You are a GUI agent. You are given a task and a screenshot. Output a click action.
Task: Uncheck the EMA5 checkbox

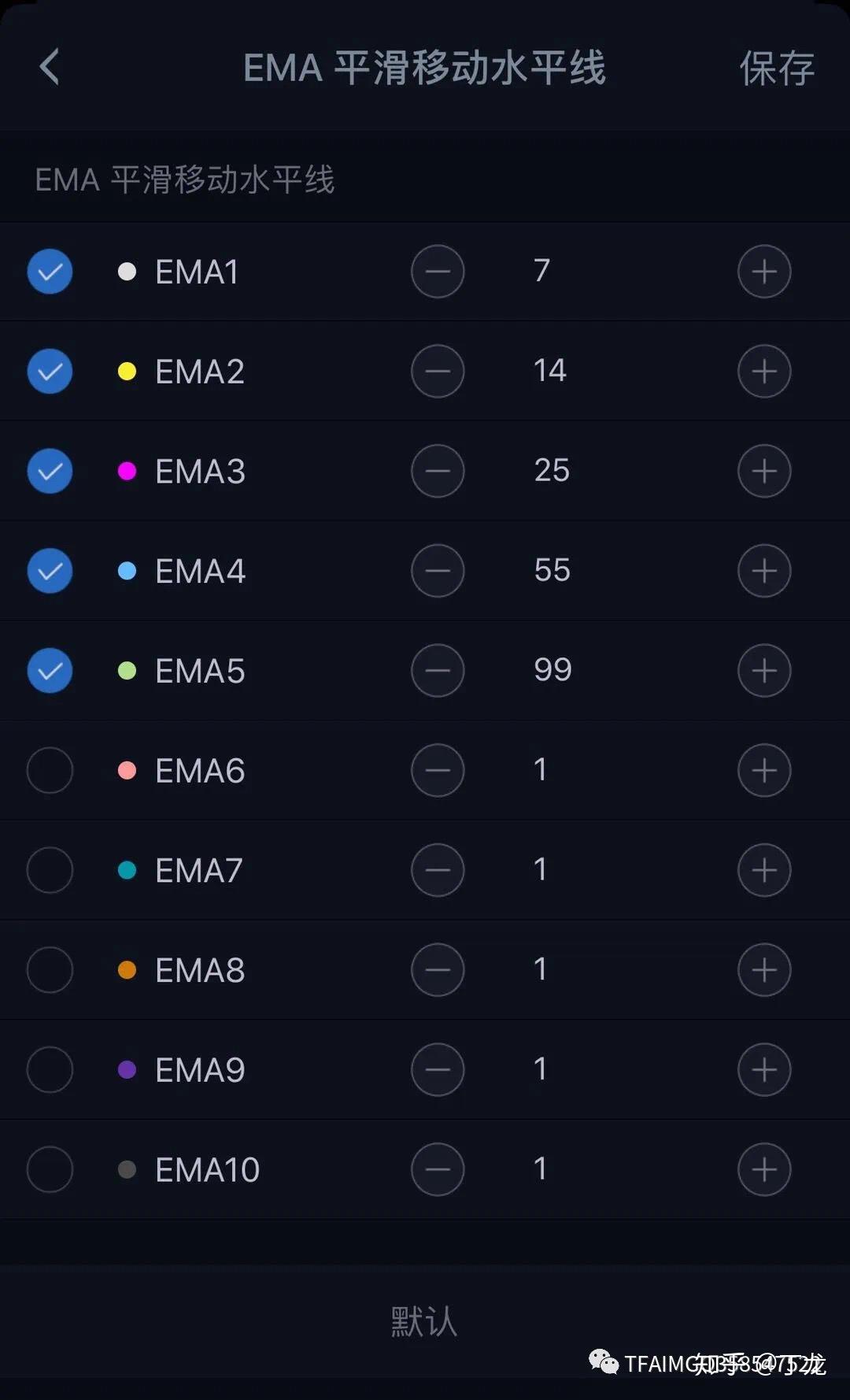[x=50, y=671]
